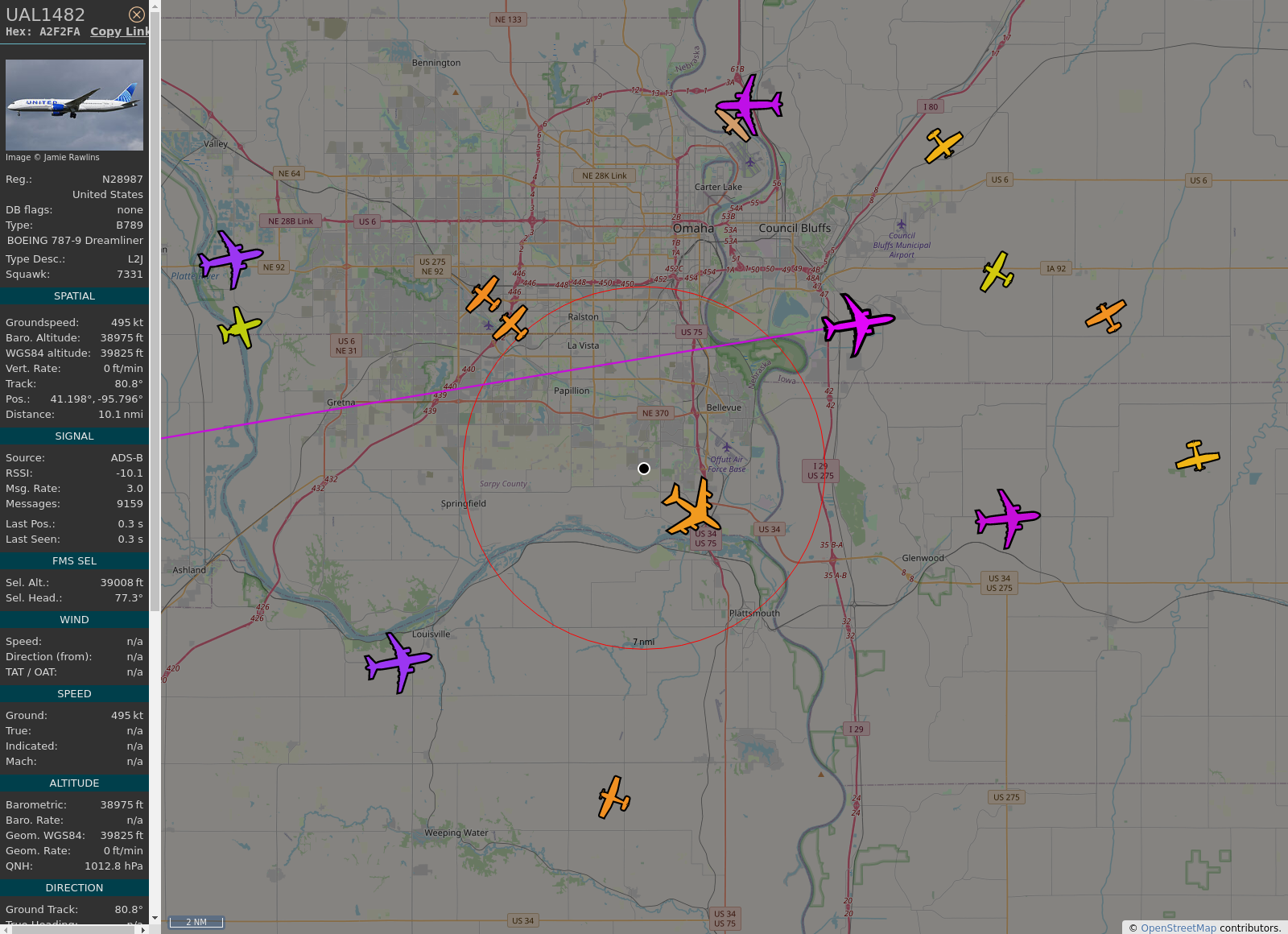This screenshot has height=934, width=1288.
Task: Select the orange airliner near Offutt Air Force Base
Action: click(x=691, y=507)
